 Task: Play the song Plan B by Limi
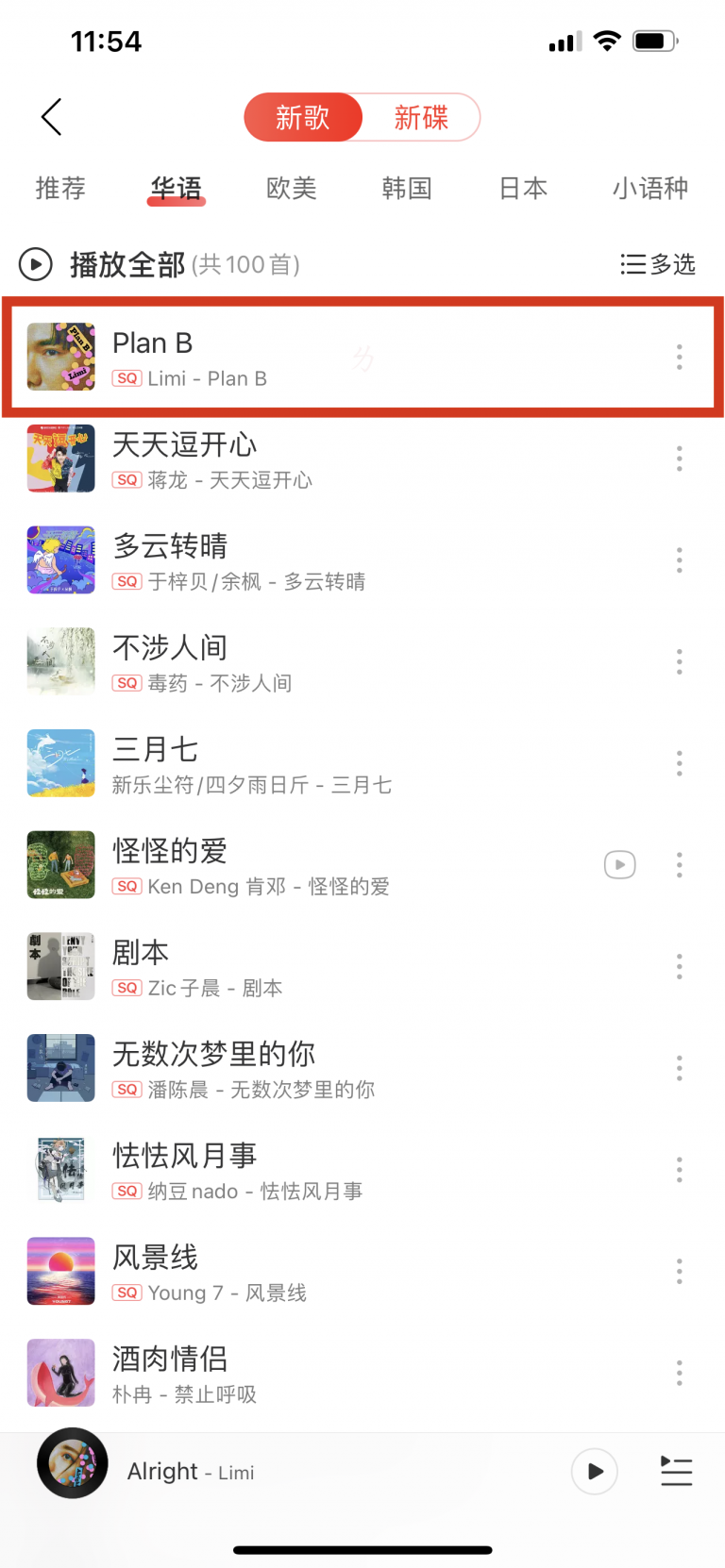tap(283, 358)
